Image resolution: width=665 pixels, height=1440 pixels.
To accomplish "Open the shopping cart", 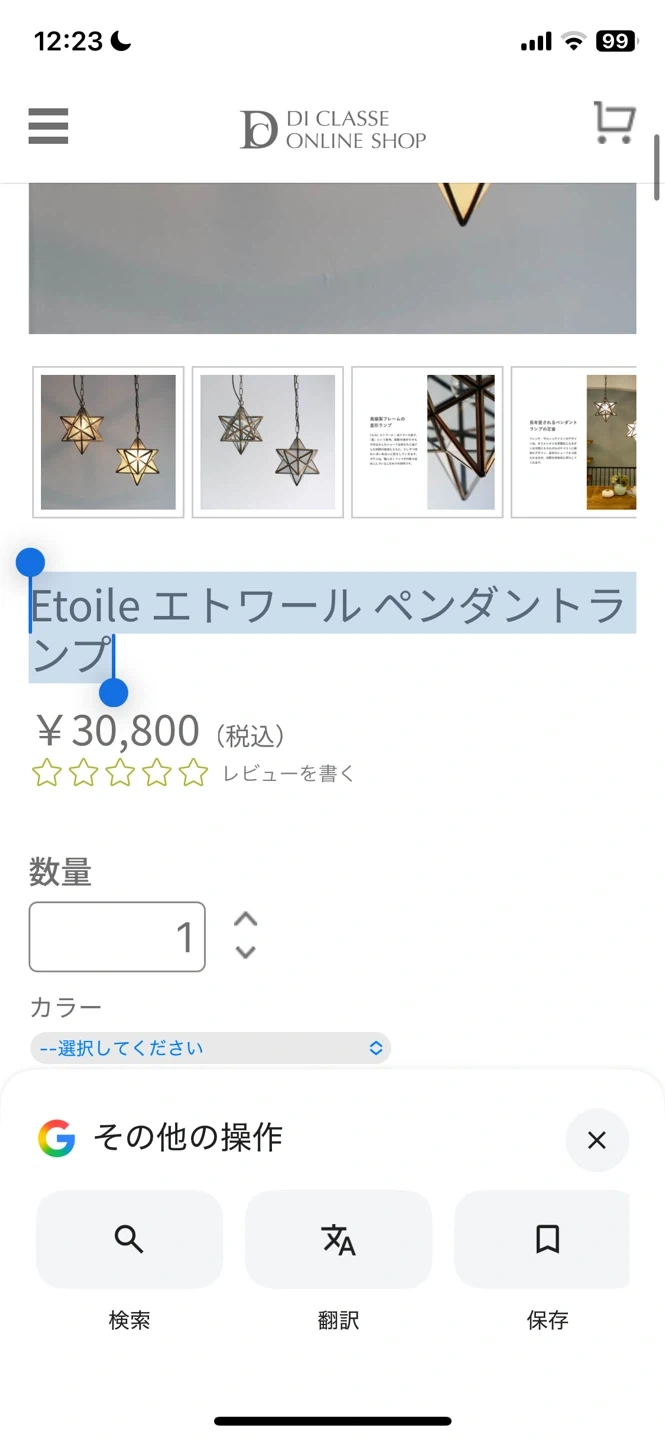I will coord(613,124).
